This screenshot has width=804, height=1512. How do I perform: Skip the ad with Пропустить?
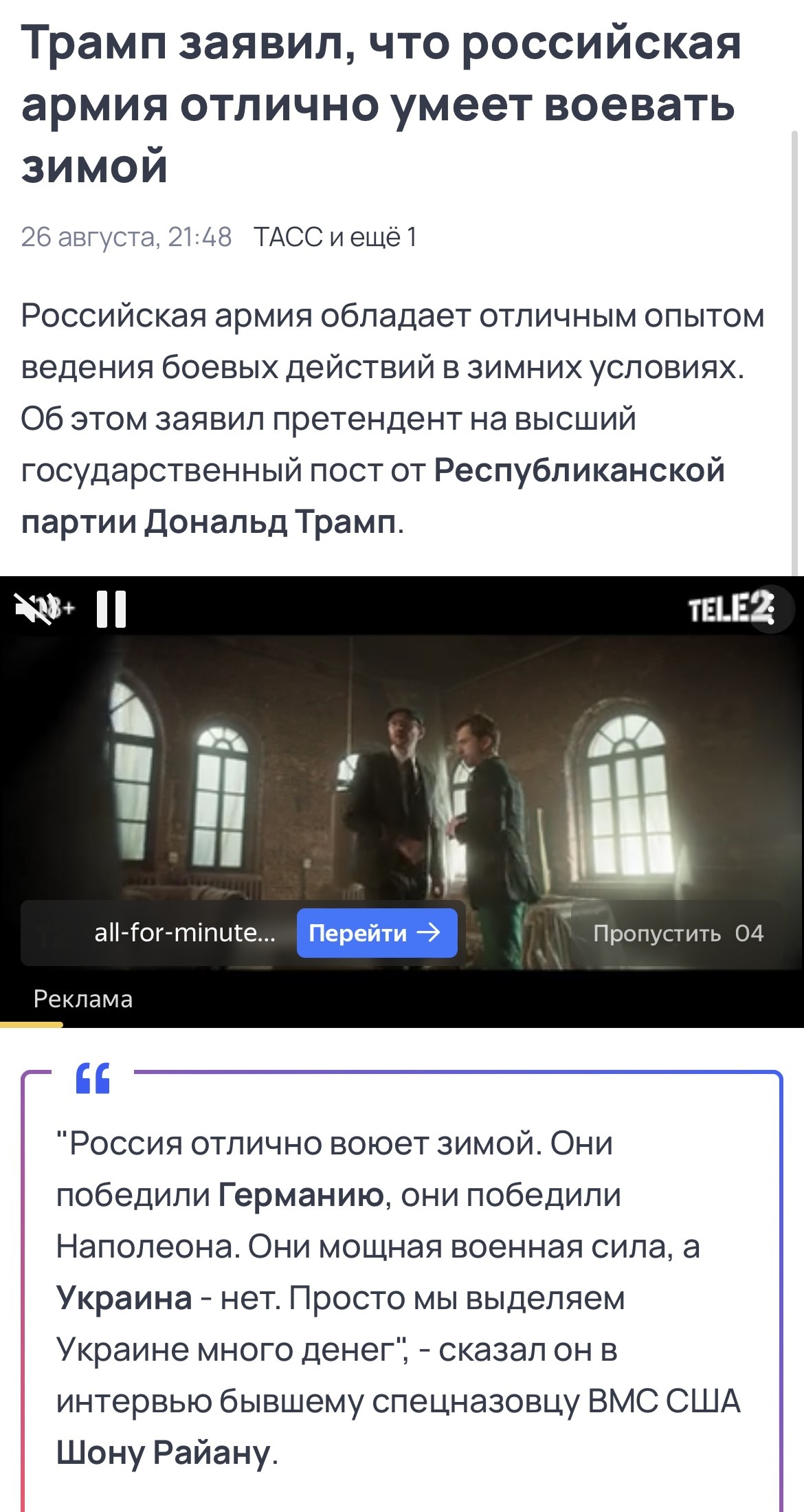click(x=678, y=933)
